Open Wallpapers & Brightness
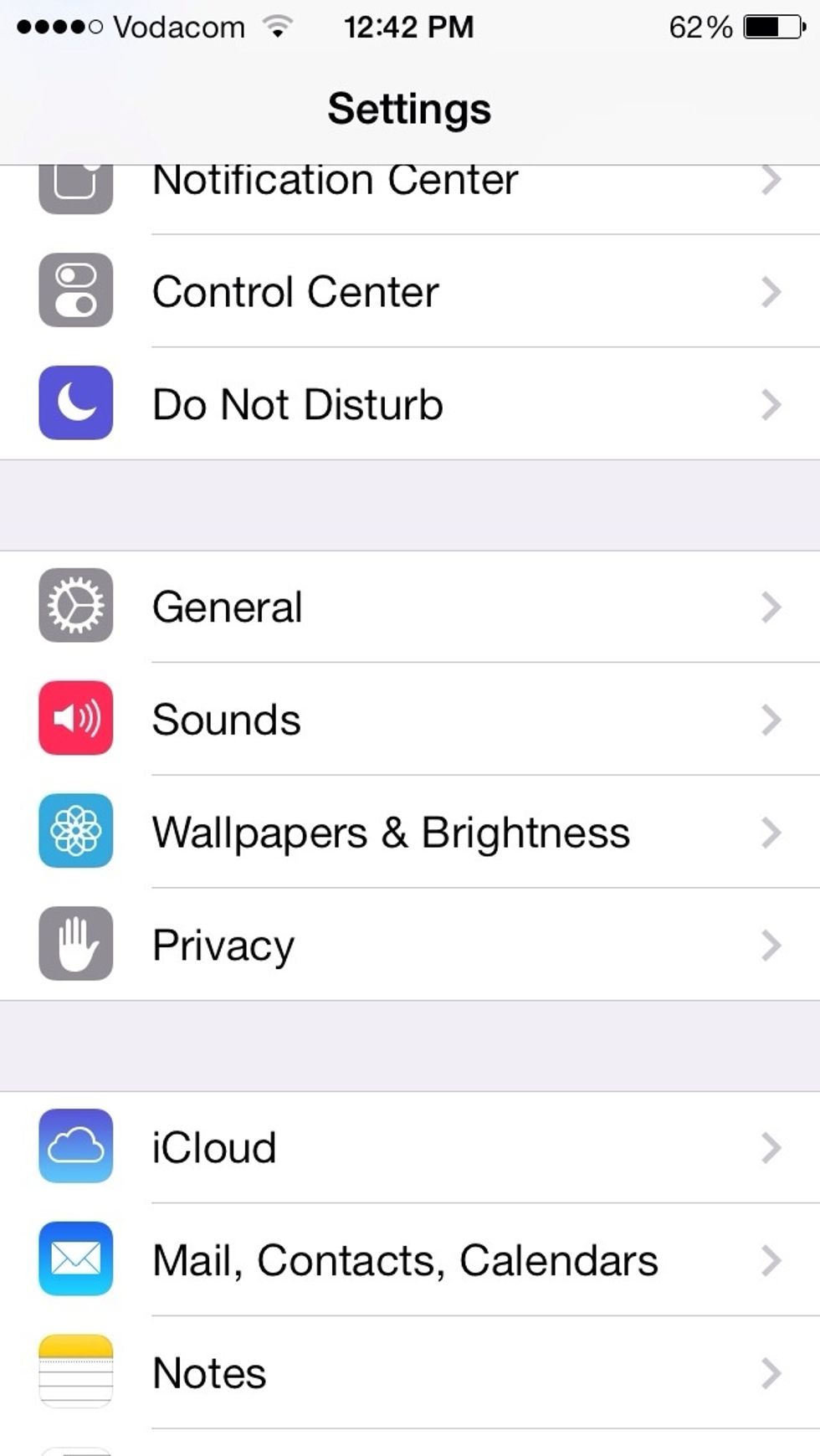 (x=410, y=832)
